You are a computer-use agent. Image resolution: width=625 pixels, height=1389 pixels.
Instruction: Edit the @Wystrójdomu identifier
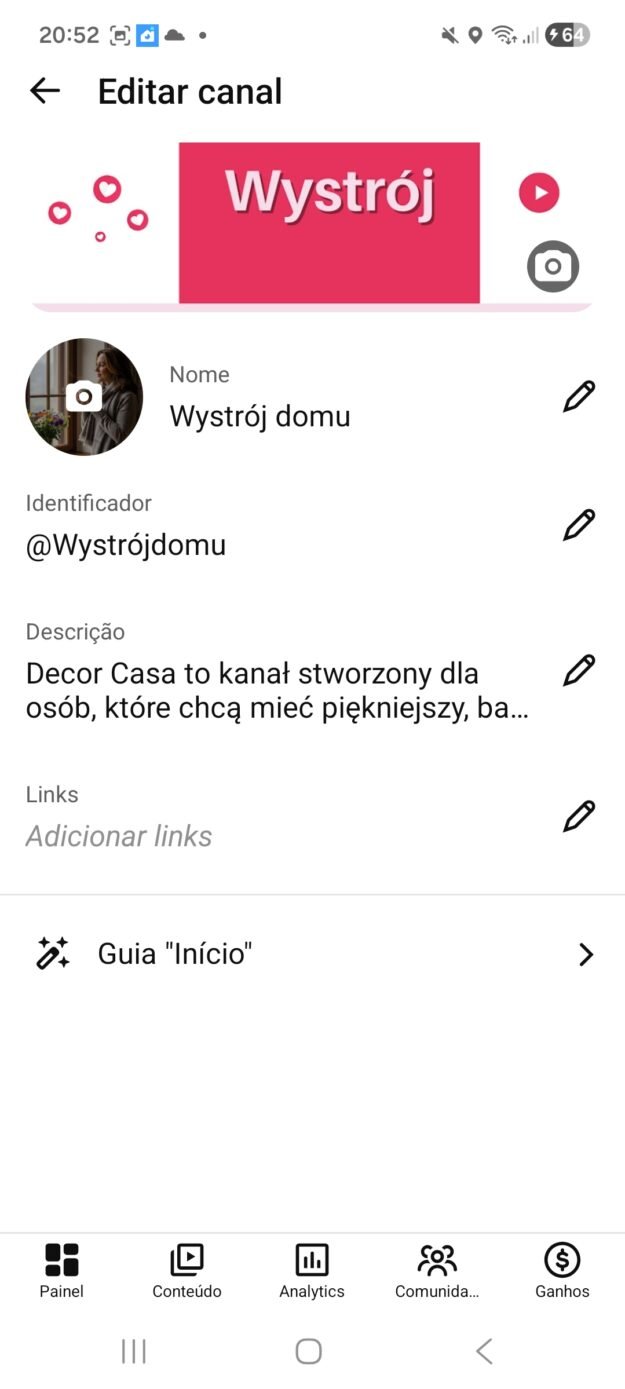click(579, 525)
